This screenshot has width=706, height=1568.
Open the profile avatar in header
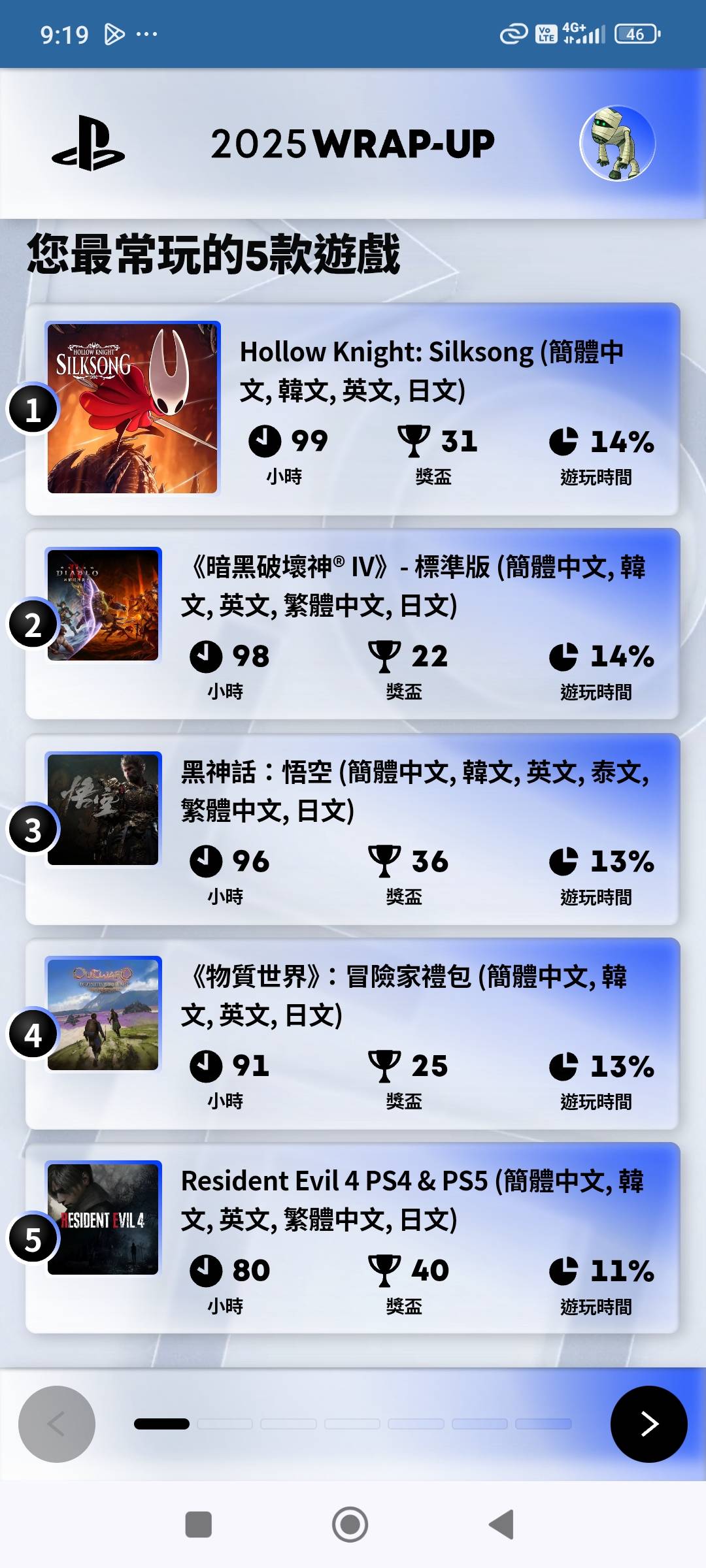click(x=617, y=144)
